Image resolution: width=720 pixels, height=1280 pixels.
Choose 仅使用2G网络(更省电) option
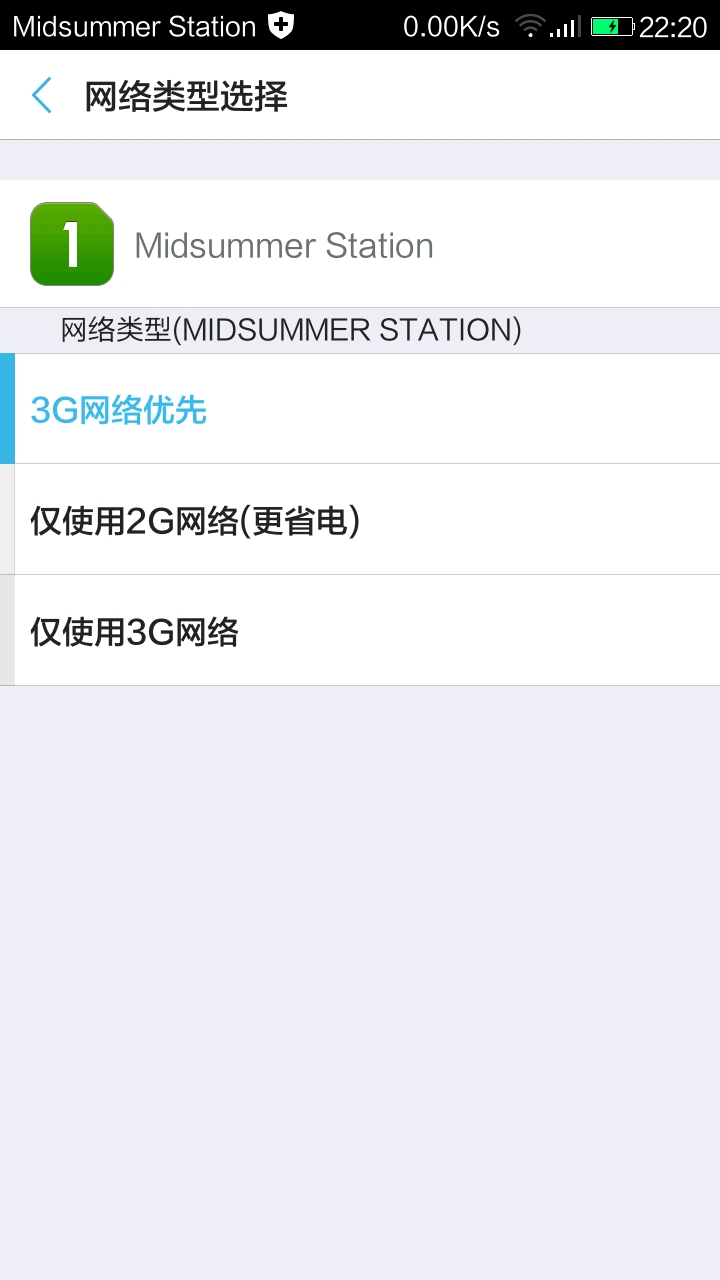[x=360, y=520]
